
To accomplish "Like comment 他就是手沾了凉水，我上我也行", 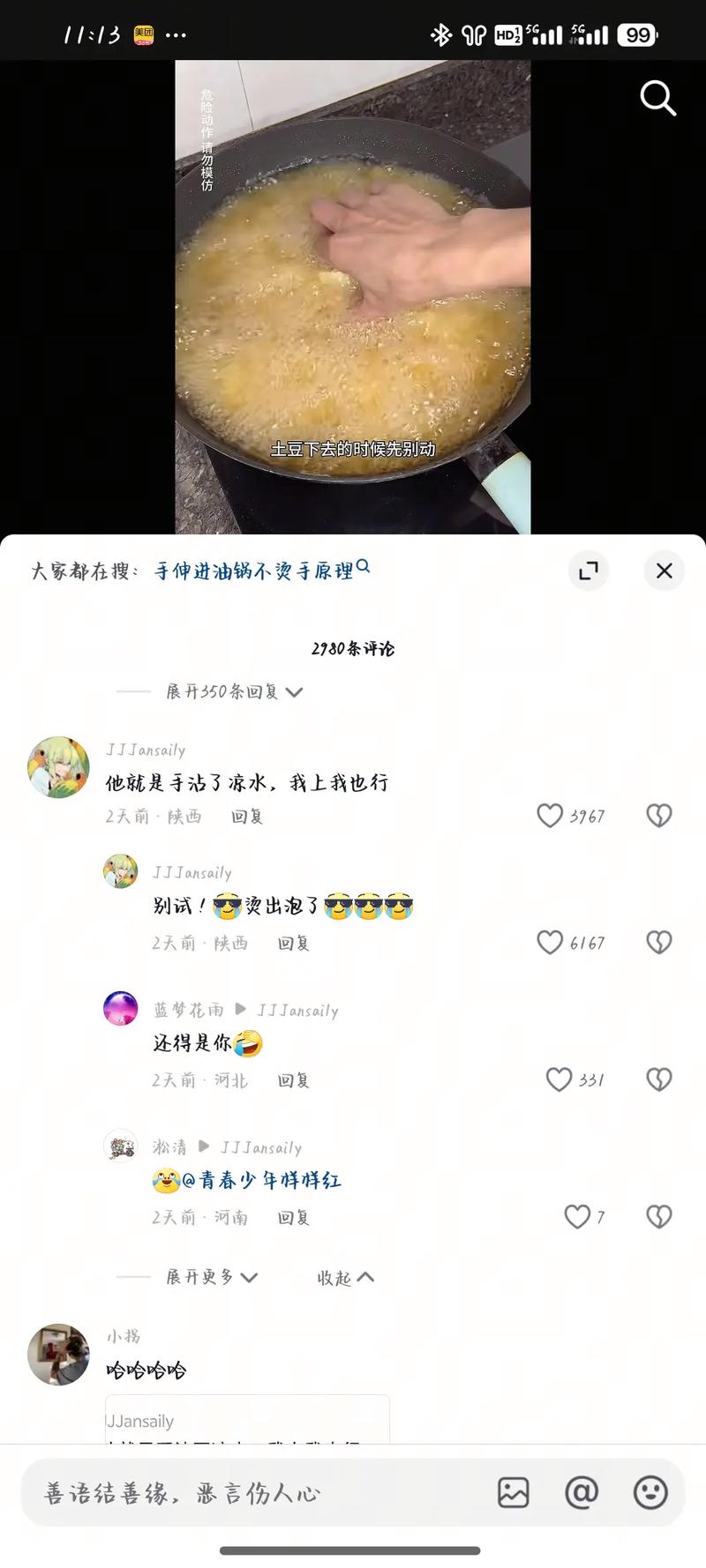I will (550, 816).
